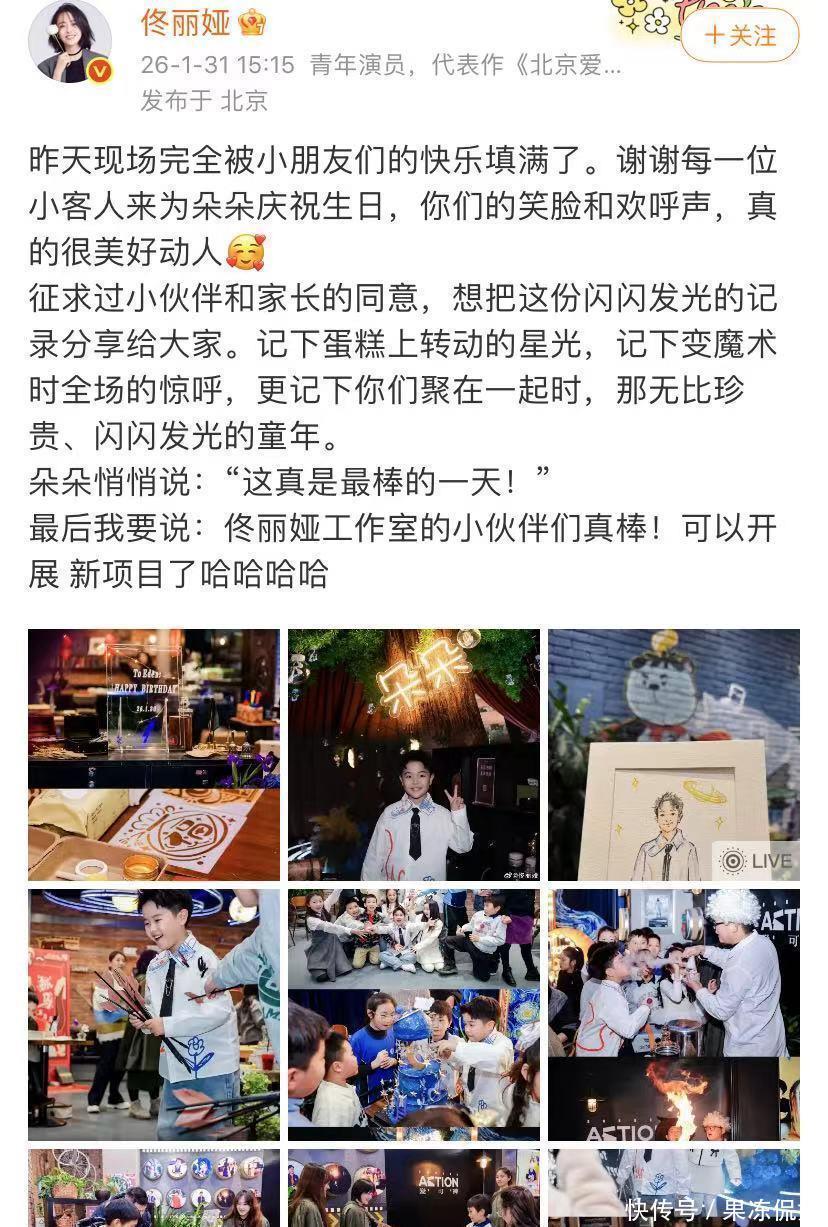Screen dimensions: 828x1227
Task: Follow 佟丽娅 with the 关注 button
Action: [739, 36]
